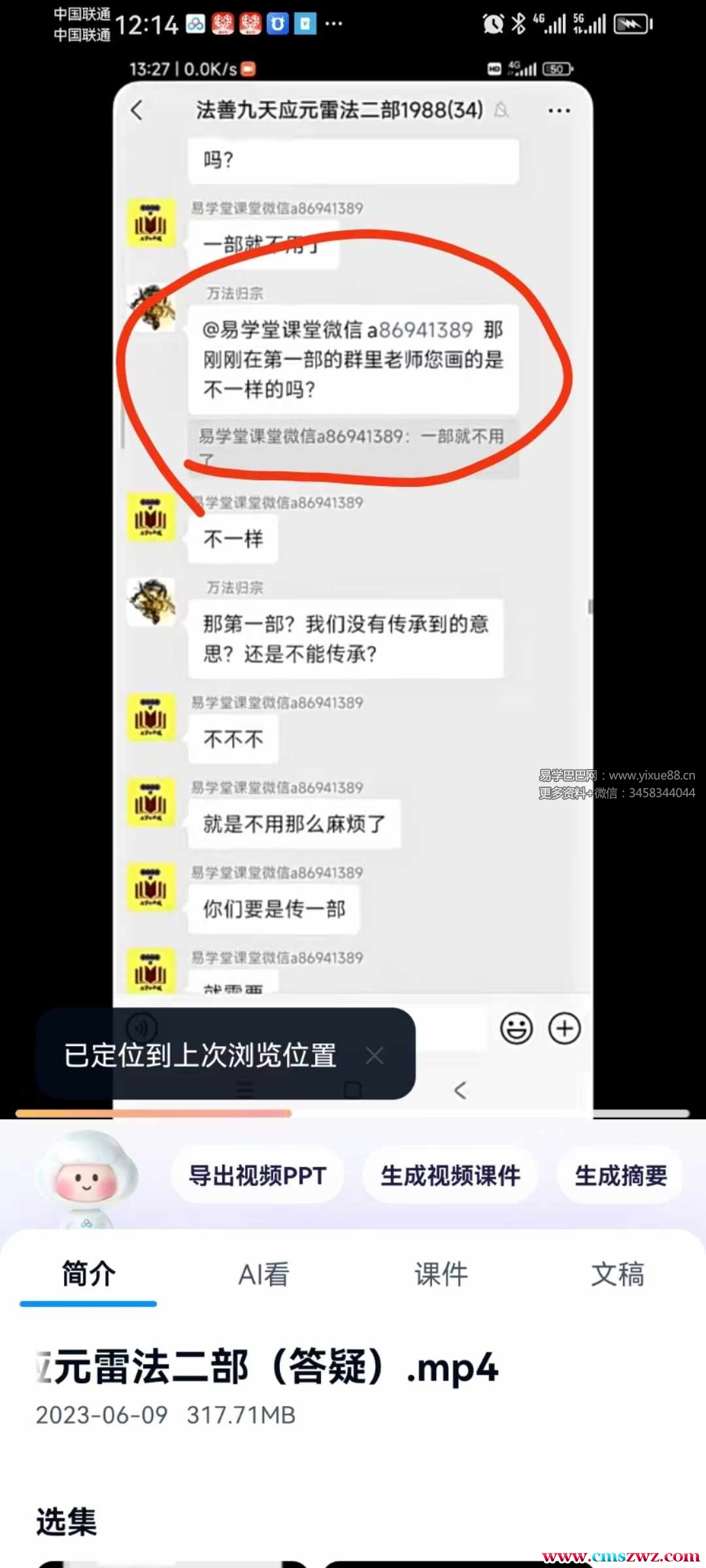Image resolution: width=706 pixels, height=1568 pixels.
Task: Tap 导出视频PPT button
Action: tap(257, 1176)
